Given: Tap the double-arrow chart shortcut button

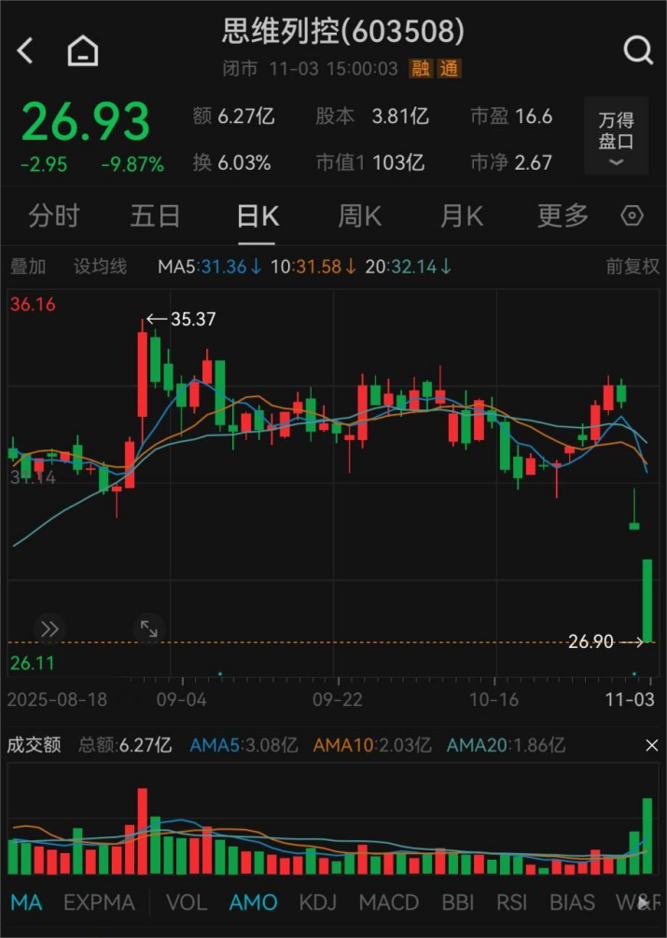Looking at the screenshot, I should (49, 628).
